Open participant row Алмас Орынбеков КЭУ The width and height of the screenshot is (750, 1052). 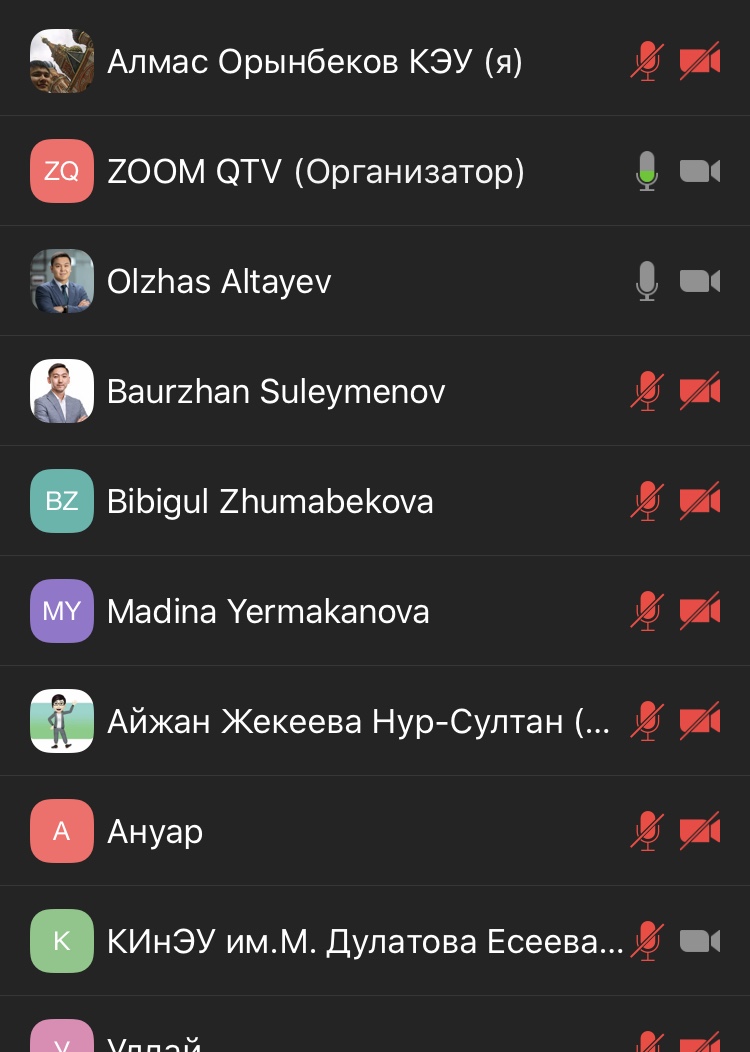point(315,62)
